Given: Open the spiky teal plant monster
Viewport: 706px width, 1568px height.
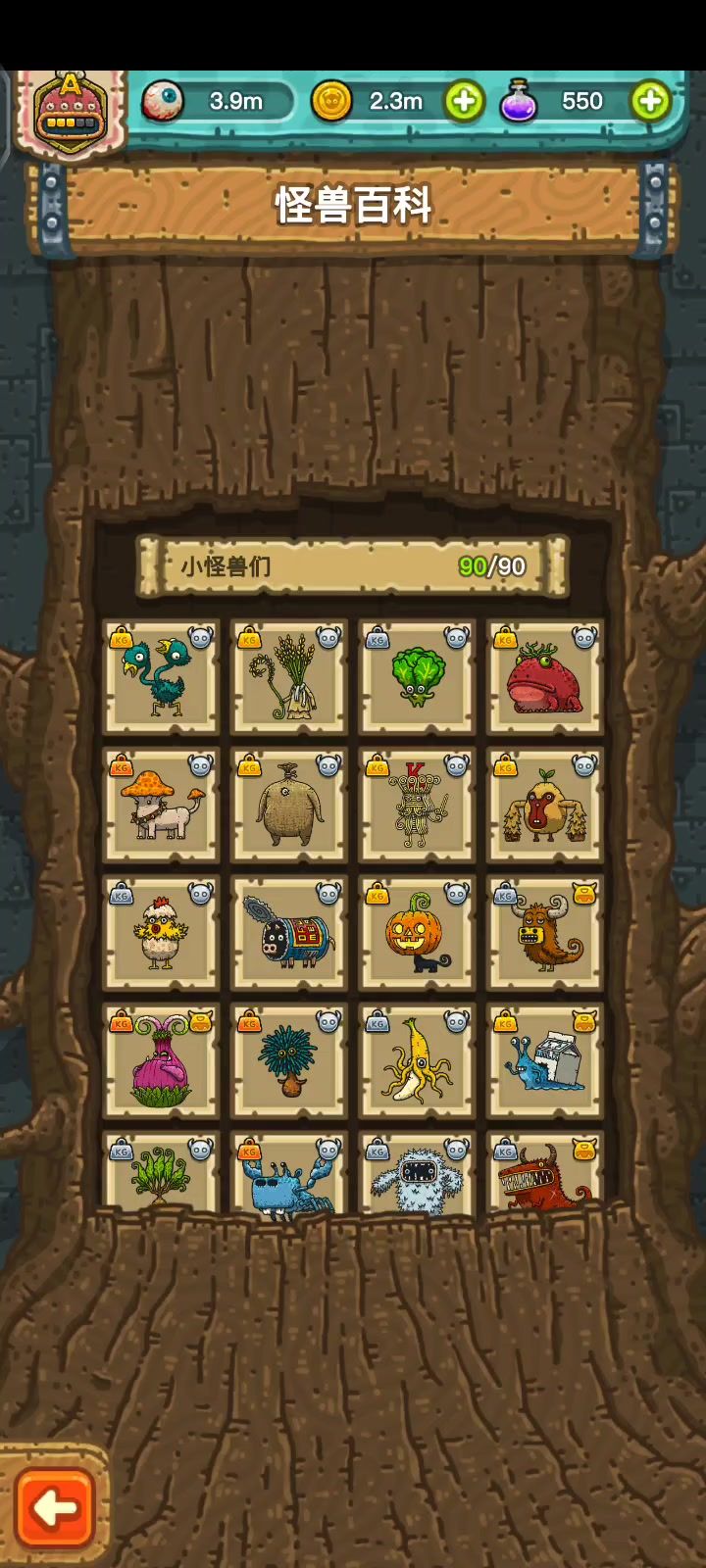Looking at the screenshot, I should 288,1060.
